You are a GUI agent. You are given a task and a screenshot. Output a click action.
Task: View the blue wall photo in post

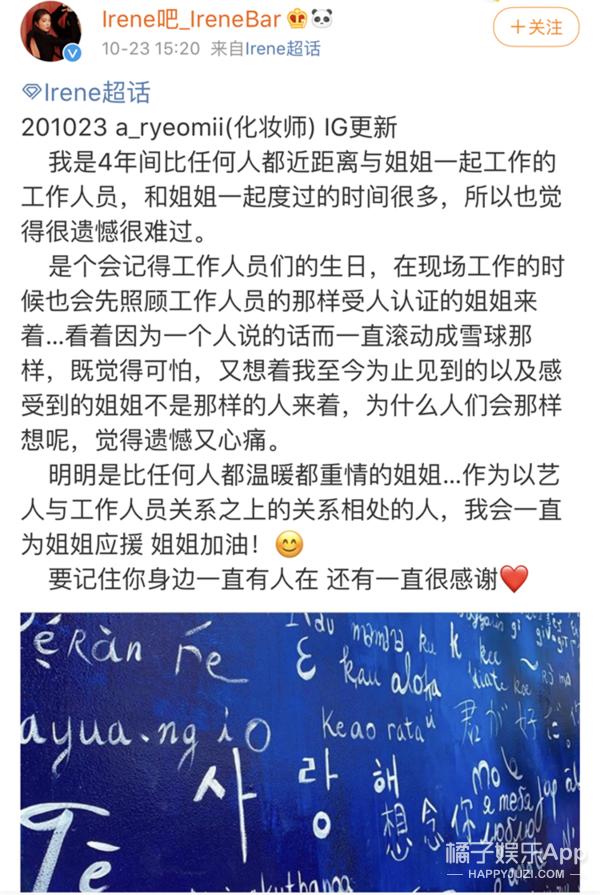pyautogui.click(x=300, y=750)
